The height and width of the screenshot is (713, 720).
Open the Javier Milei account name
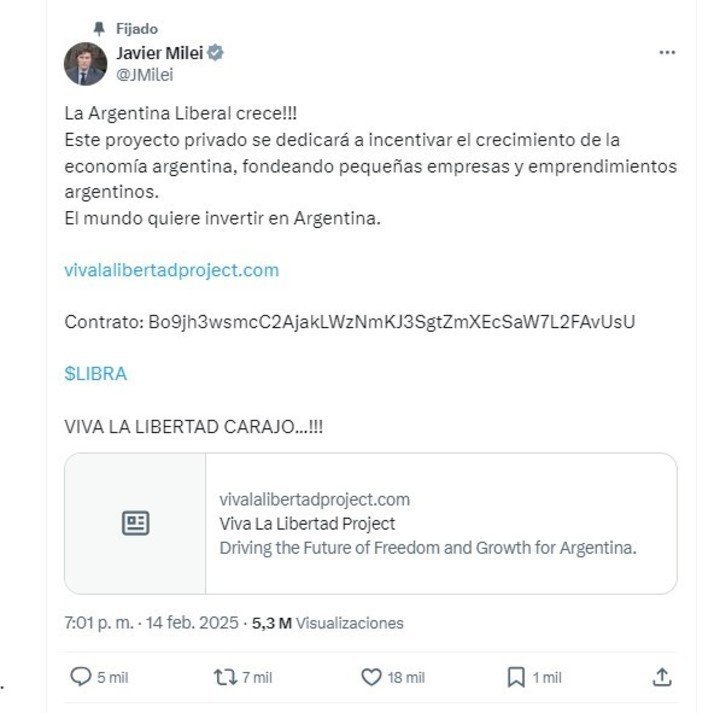160,54
